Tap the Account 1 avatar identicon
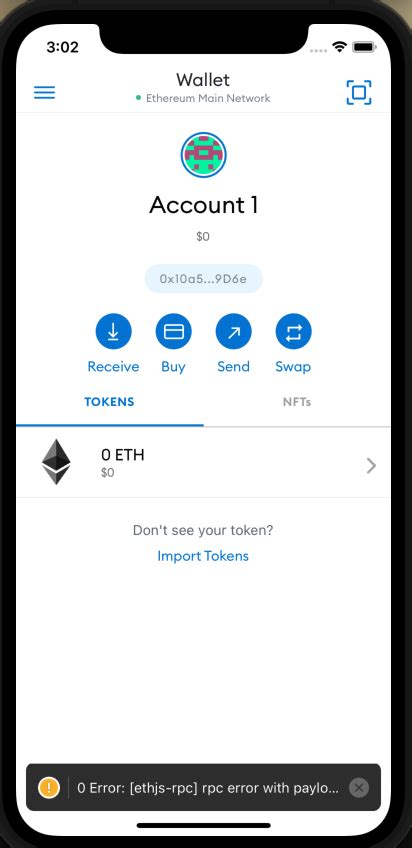Viewport: 412px width, 848px height. pos(203,155)
